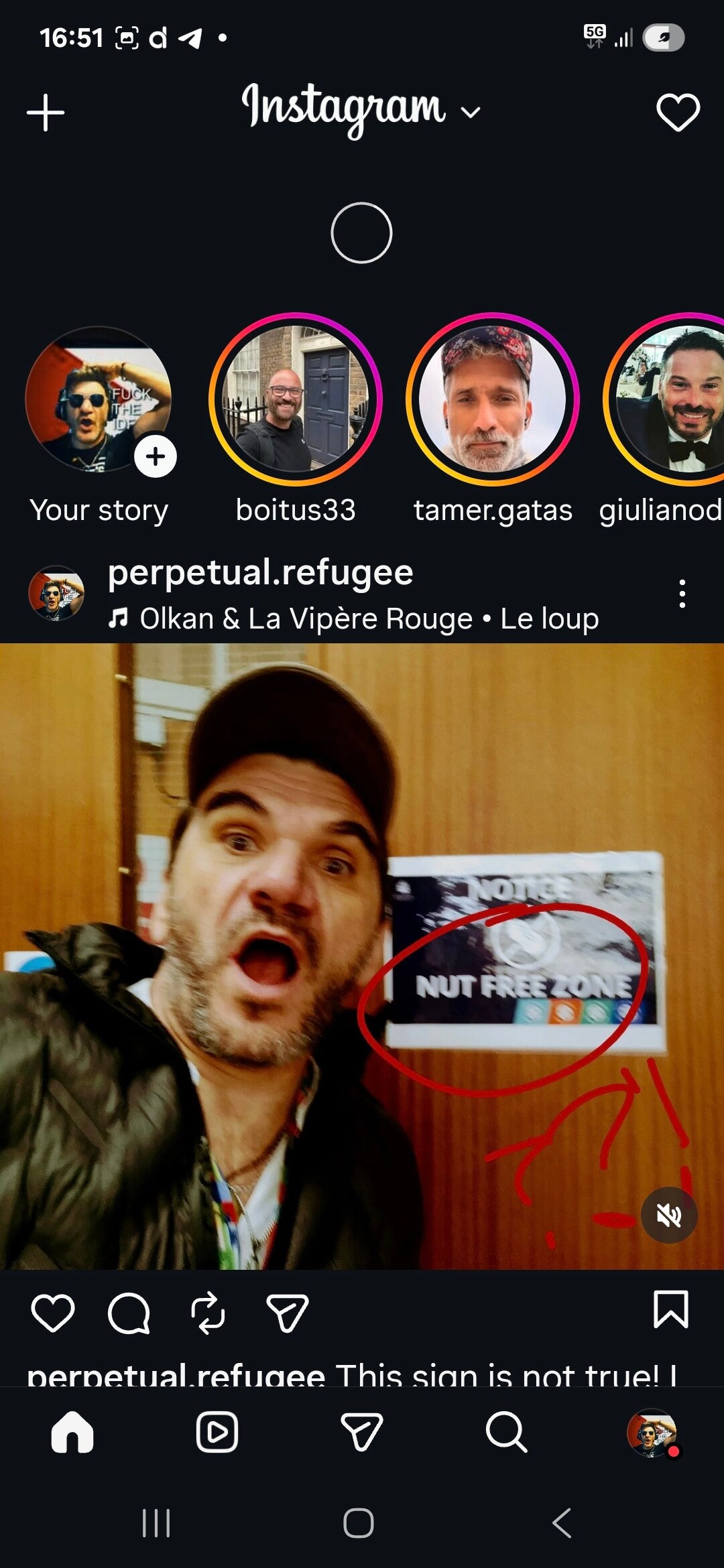Open the activity heart notifications

click(678, 112)
